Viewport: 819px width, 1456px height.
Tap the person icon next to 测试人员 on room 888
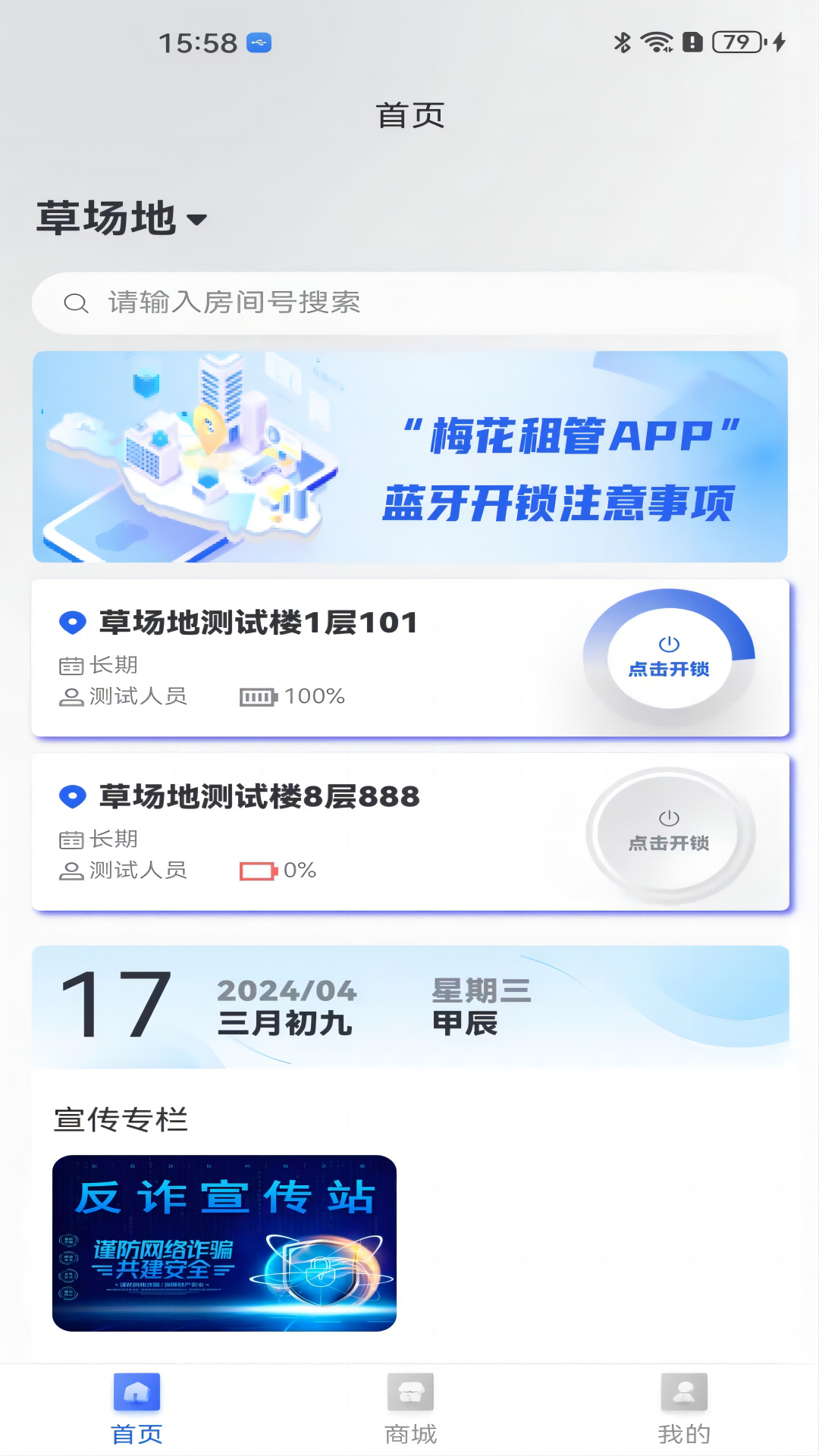[70, 871]
